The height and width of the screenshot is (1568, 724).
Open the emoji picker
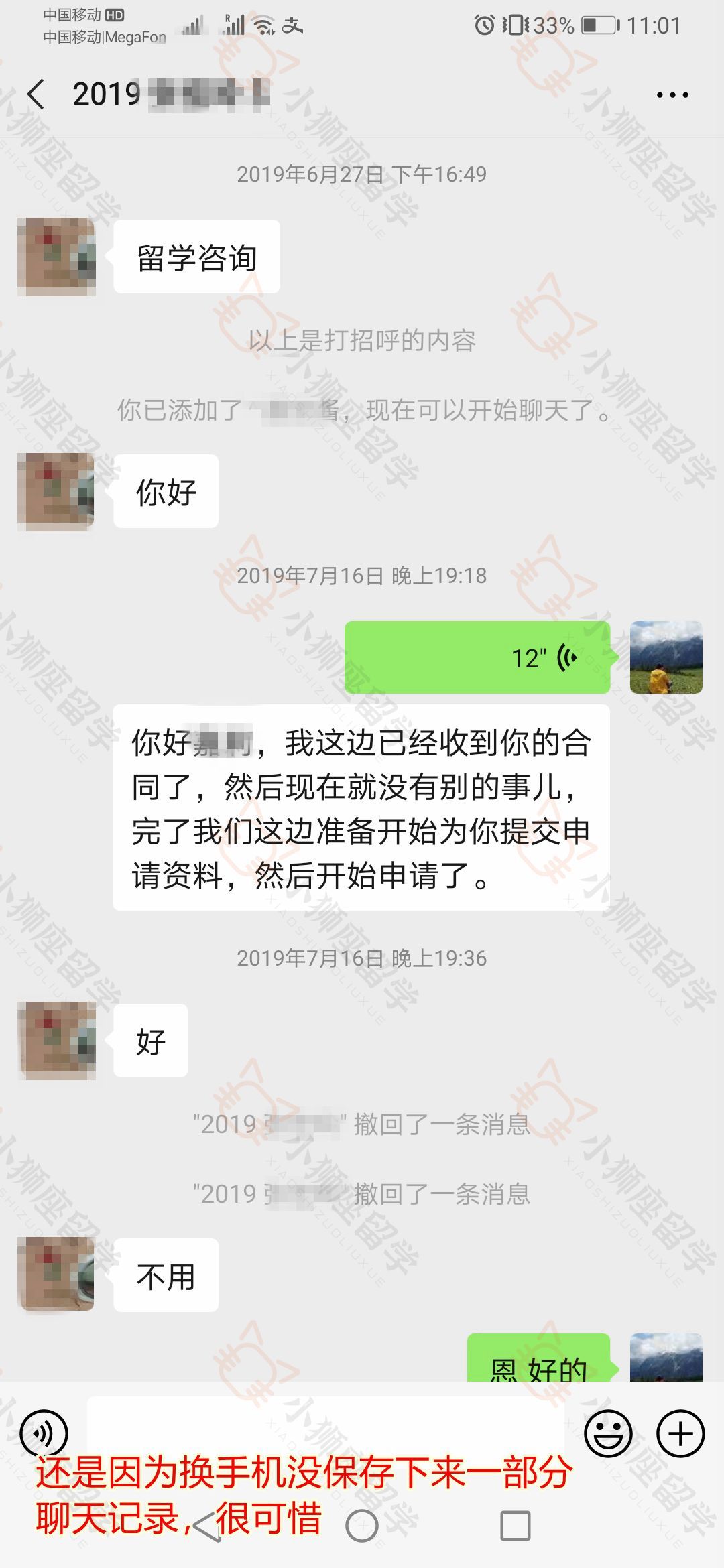pyautogui.click(x=608, y=1433)
